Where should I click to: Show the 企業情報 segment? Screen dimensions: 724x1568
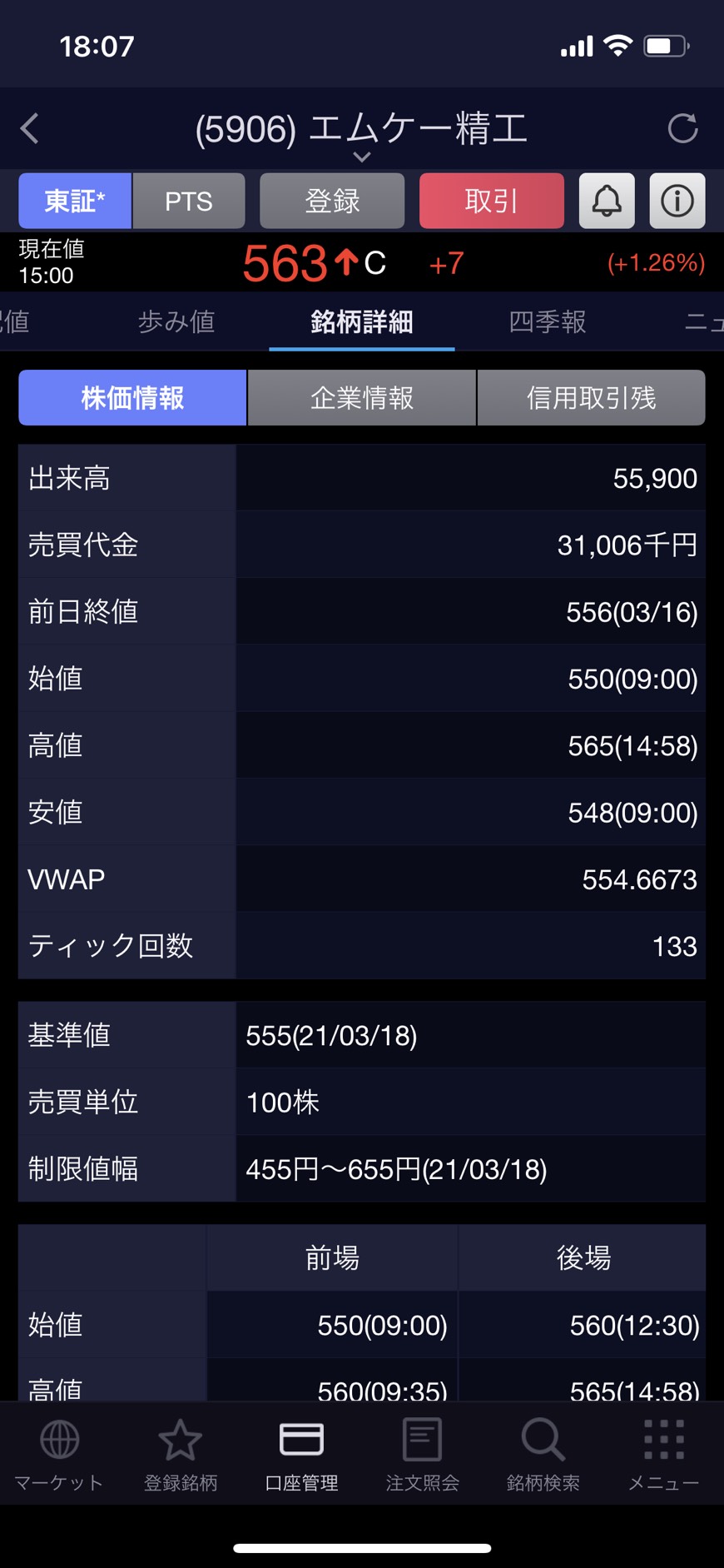pos(362,398)
